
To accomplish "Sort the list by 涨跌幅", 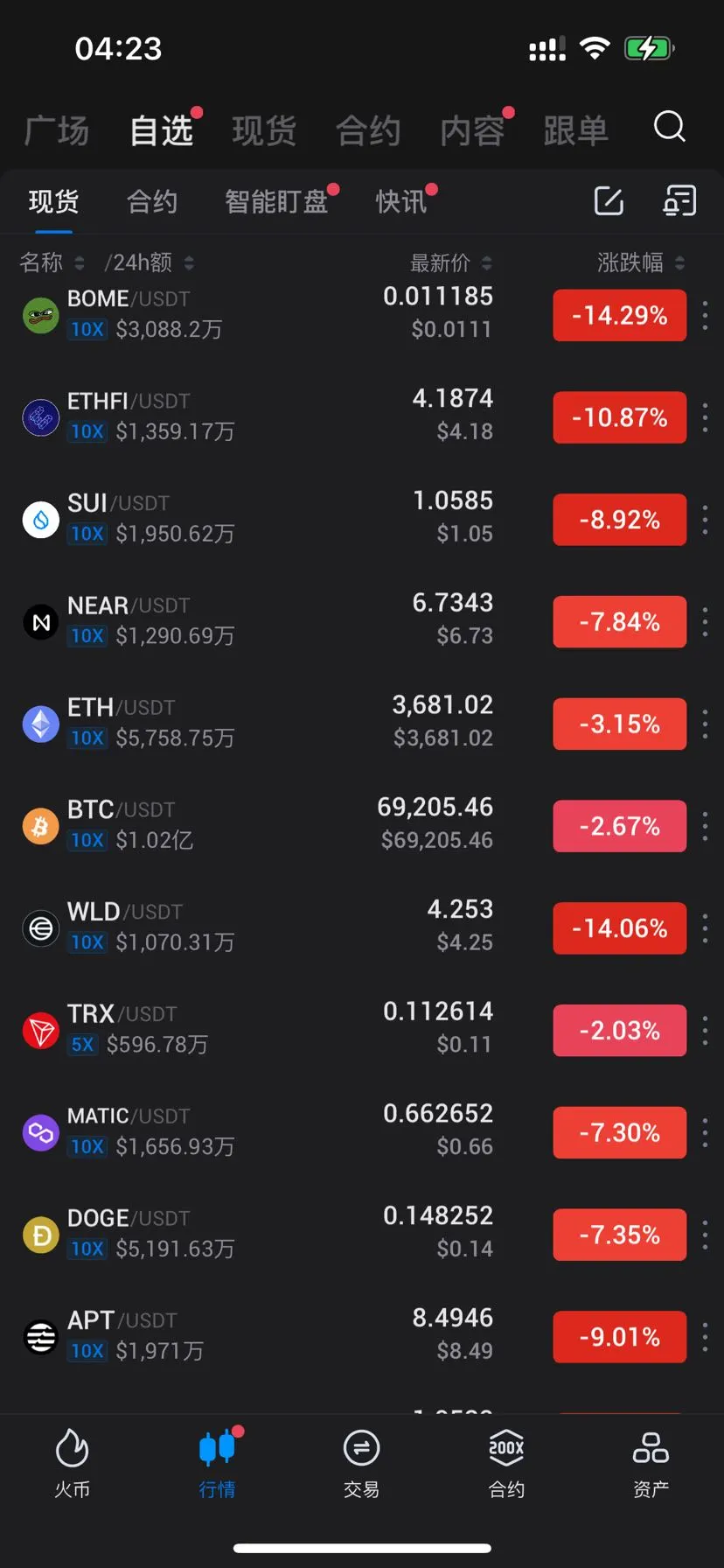I will (641, 262).
